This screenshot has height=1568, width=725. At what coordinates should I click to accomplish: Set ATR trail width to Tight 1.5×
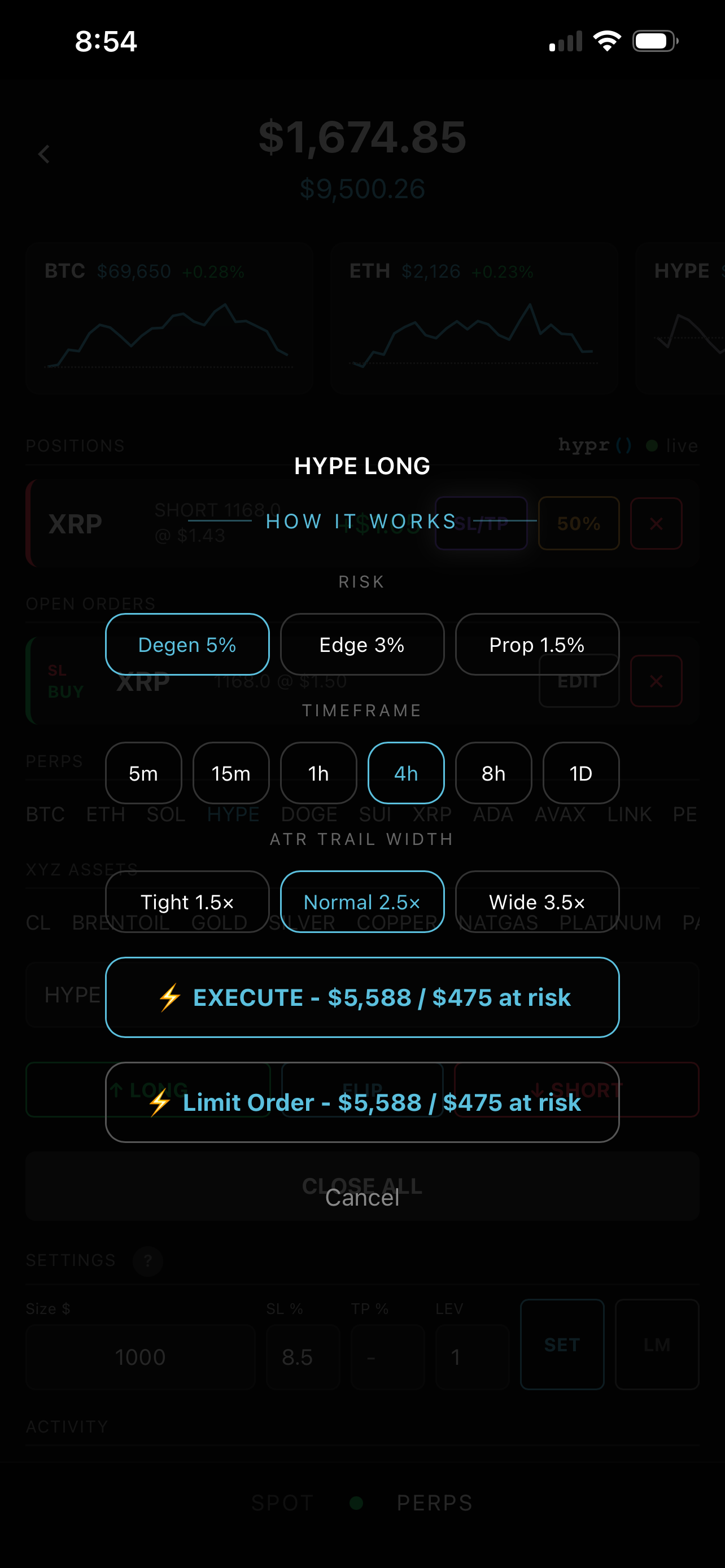tap(187, 901)
